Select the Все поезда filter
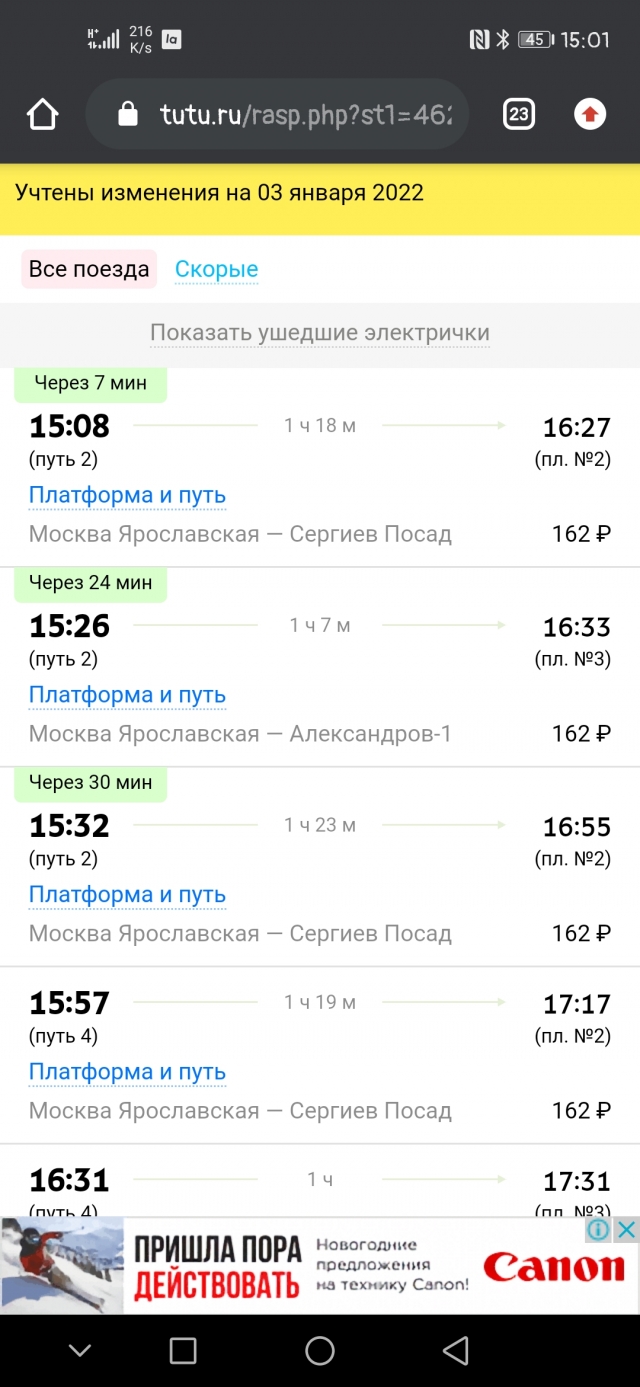 click(89, 269)
